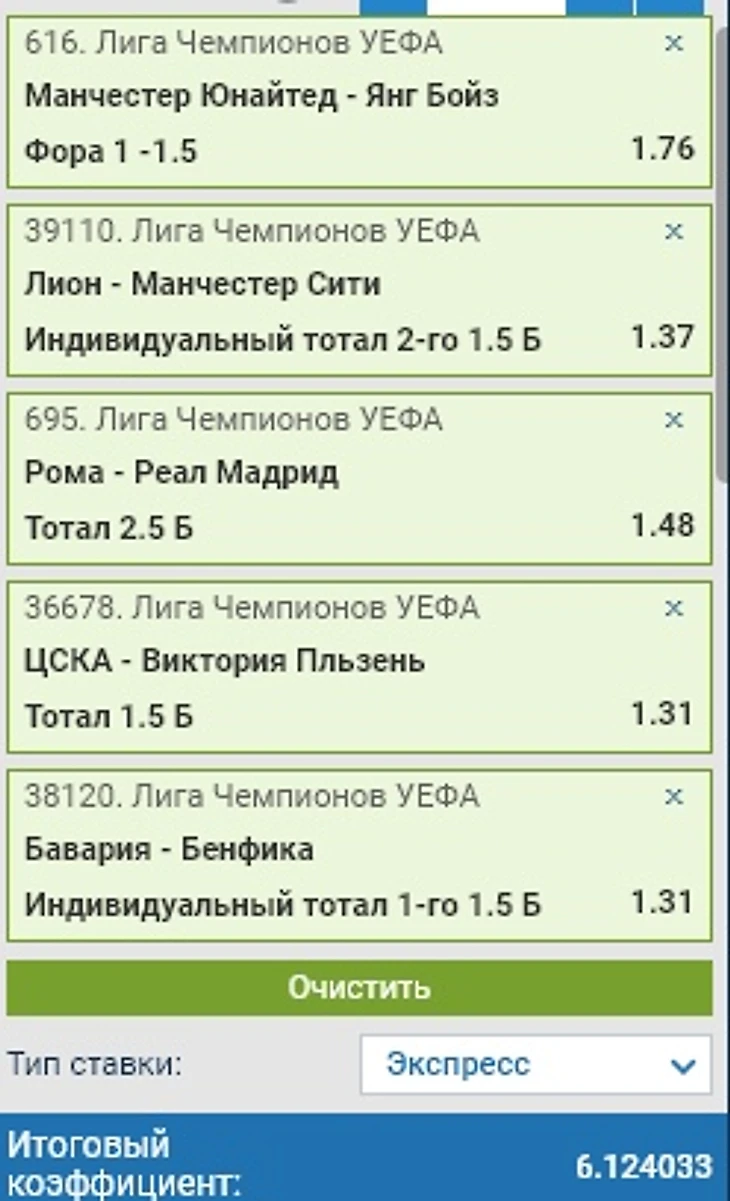
Task: Remove the Рома - Реал Мадрид bet
Action: pos(674,420)
